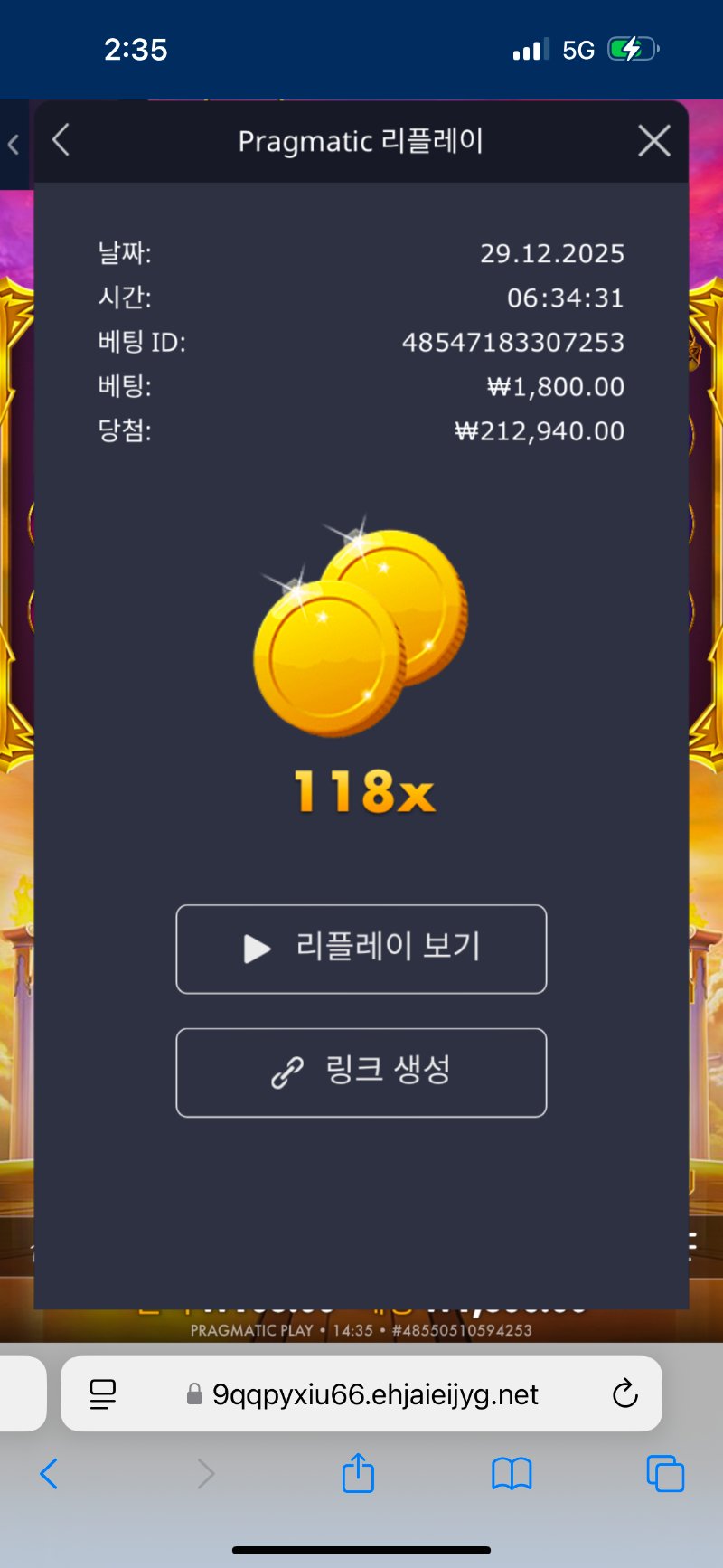Go back in the Pragmatic replay dialog

(61, 141)
